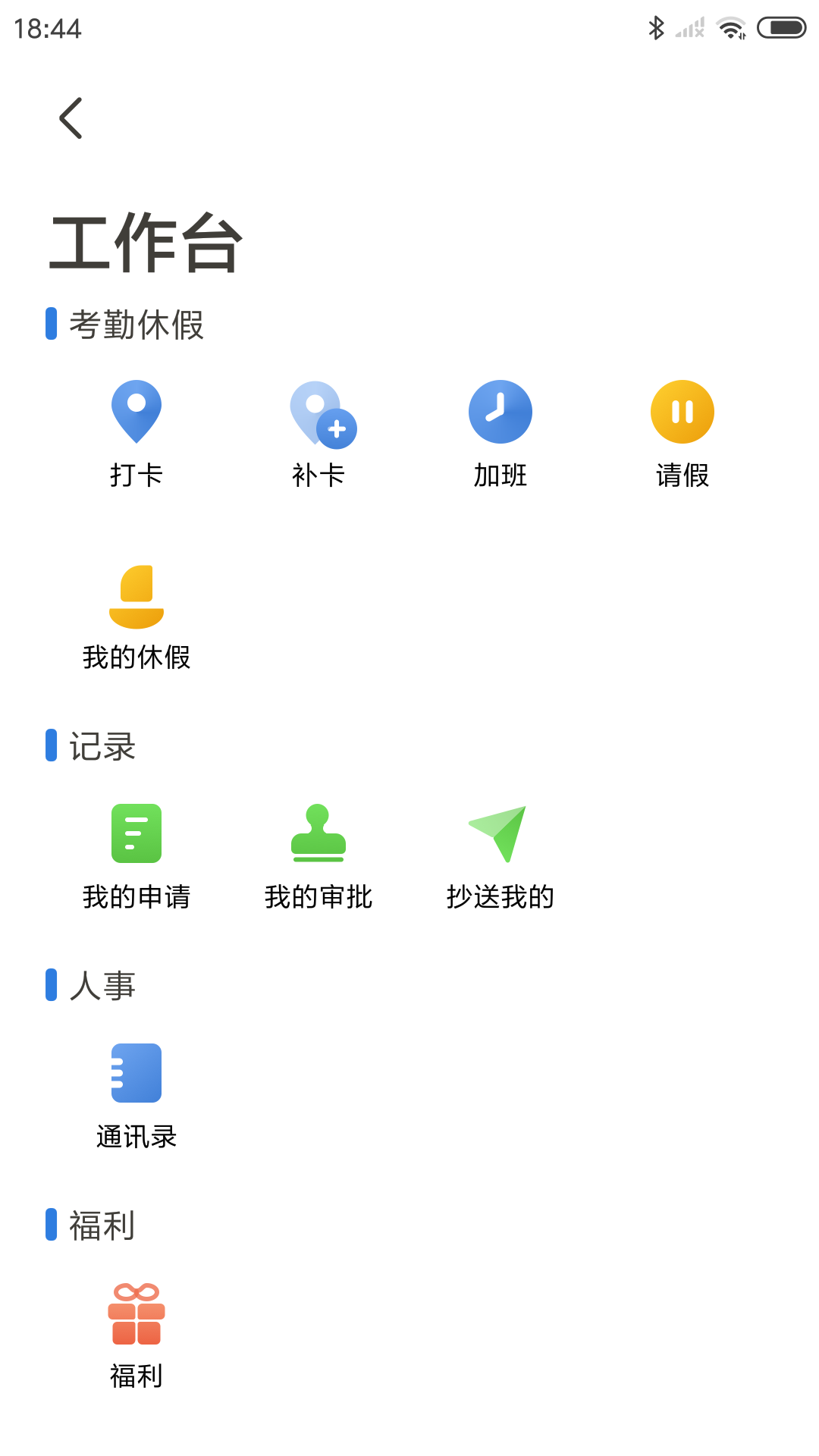Open 我的申请 records
819x1456 pixels.
136,857
